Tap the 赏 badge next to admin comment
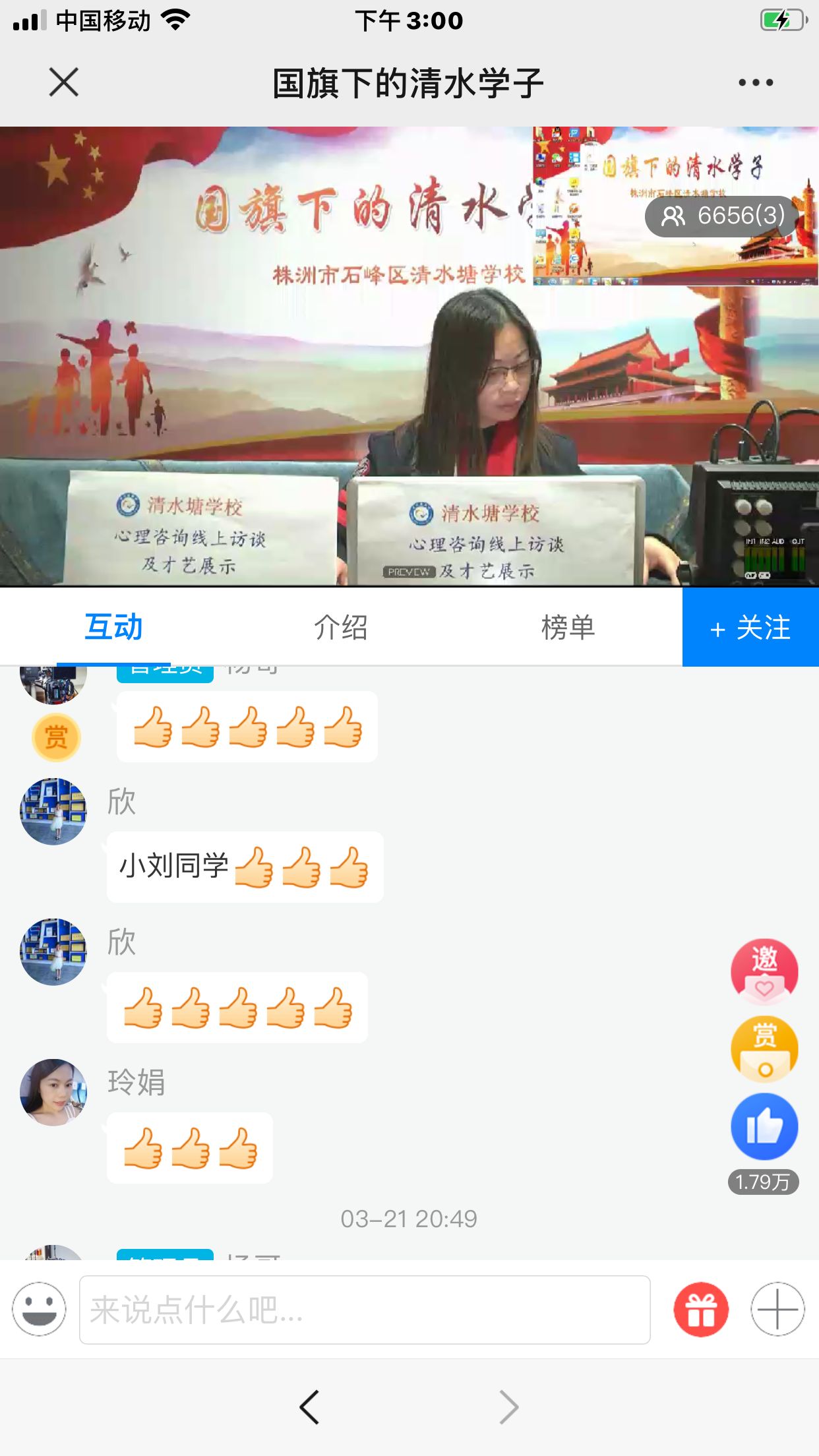This screenshot has height=1456, width=819. 57,738
